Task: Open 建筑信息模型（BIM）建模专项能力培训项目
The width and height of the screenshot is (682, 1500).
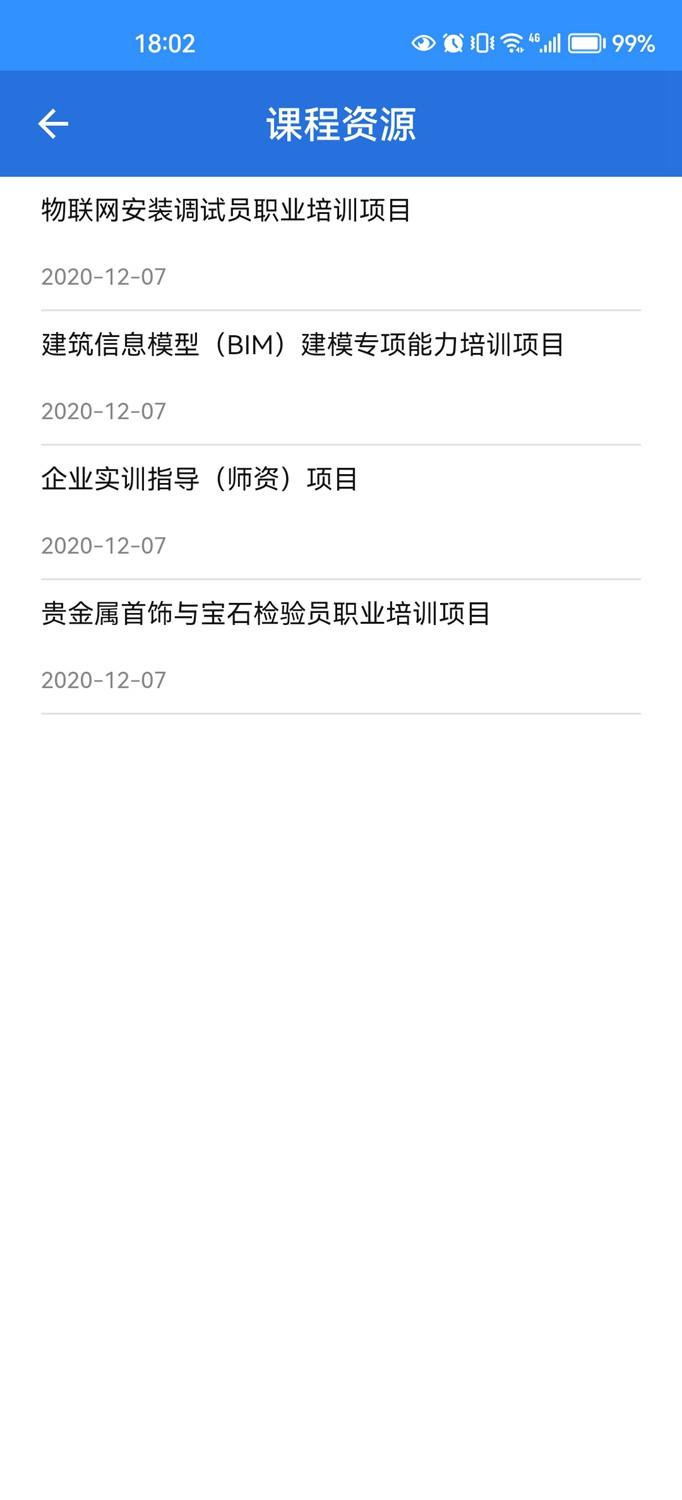Action: point(303,345)
